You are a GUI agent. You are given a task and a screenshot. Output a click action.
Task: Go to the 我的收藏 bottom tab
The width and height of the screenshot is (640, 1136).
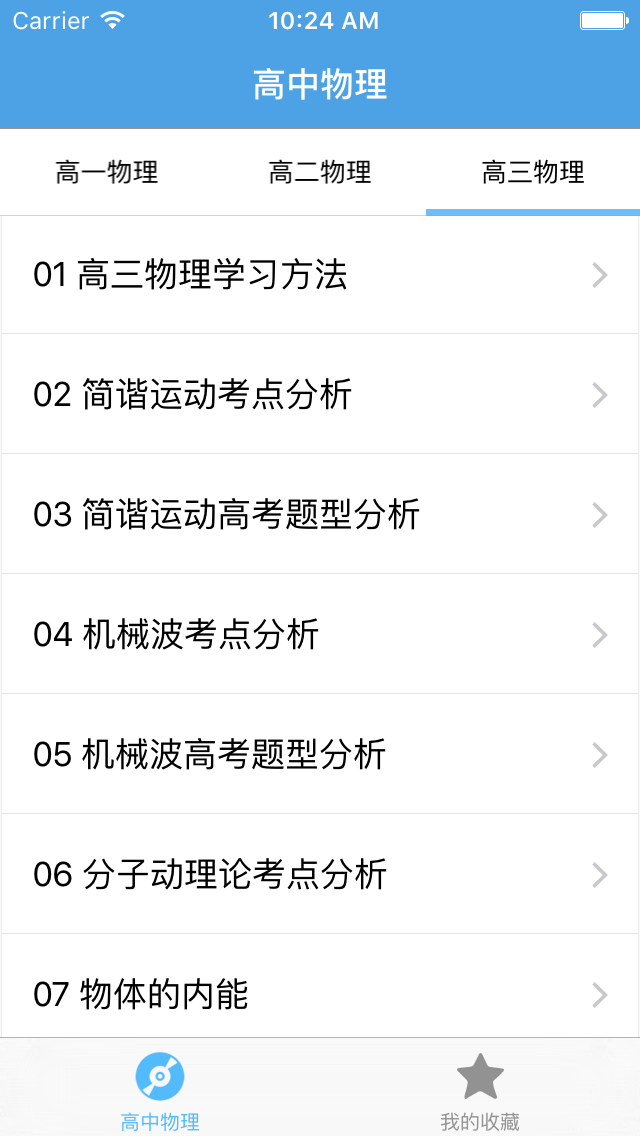[x=480, y=1088]
